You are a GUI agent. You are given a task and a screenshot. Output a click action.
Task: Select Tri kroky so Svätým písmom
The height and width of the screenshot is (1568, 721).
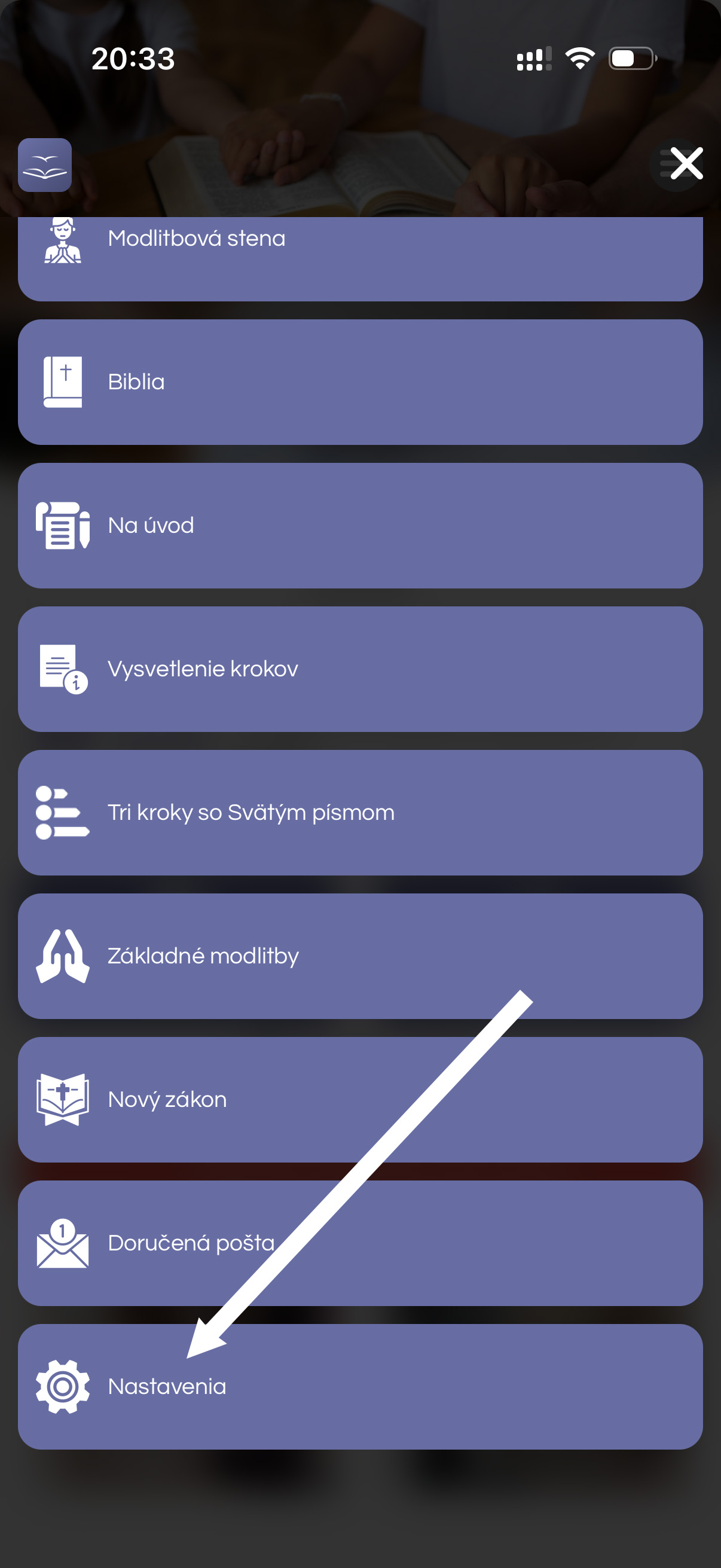tap(359, 813)
